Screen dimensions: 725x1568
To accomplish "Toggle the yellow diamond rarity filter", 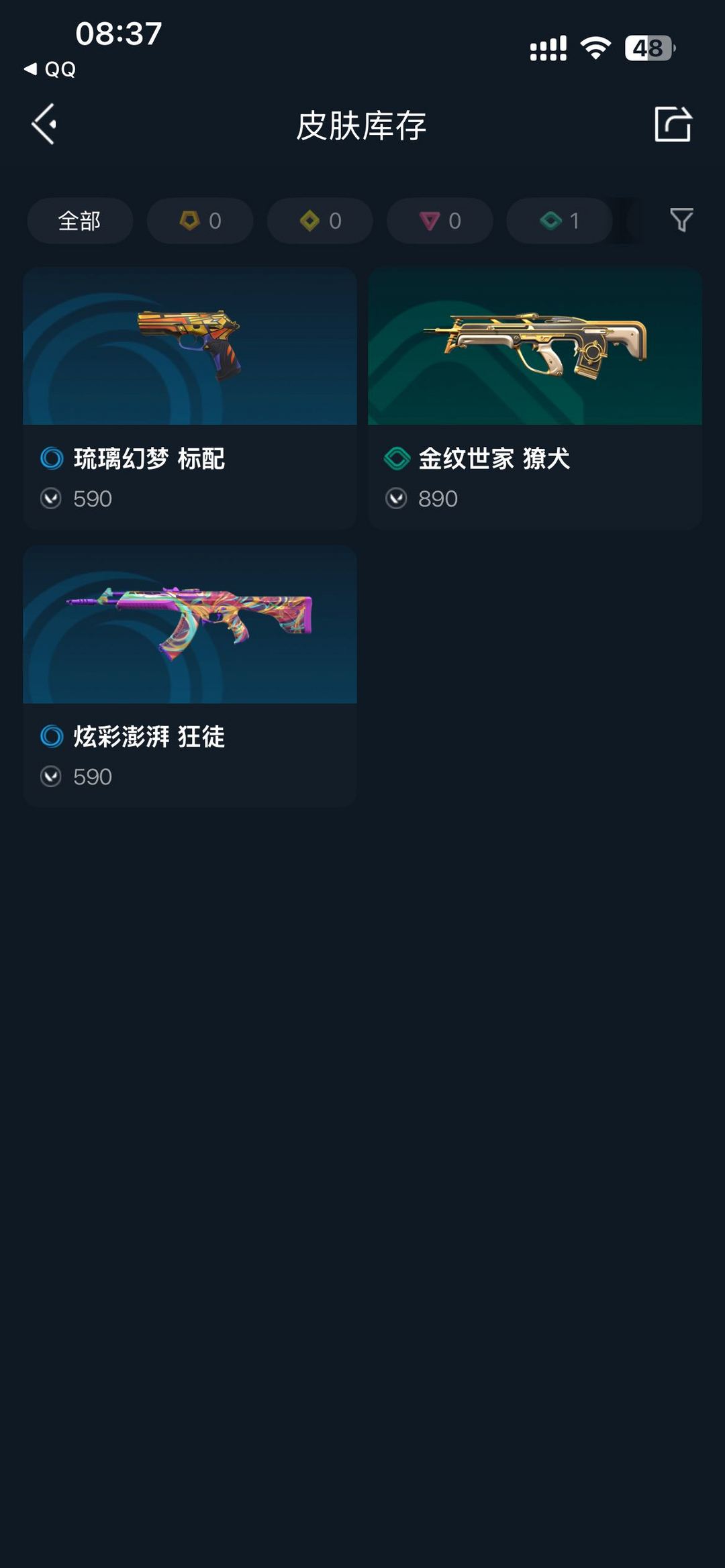I will [x=320, y=221].
